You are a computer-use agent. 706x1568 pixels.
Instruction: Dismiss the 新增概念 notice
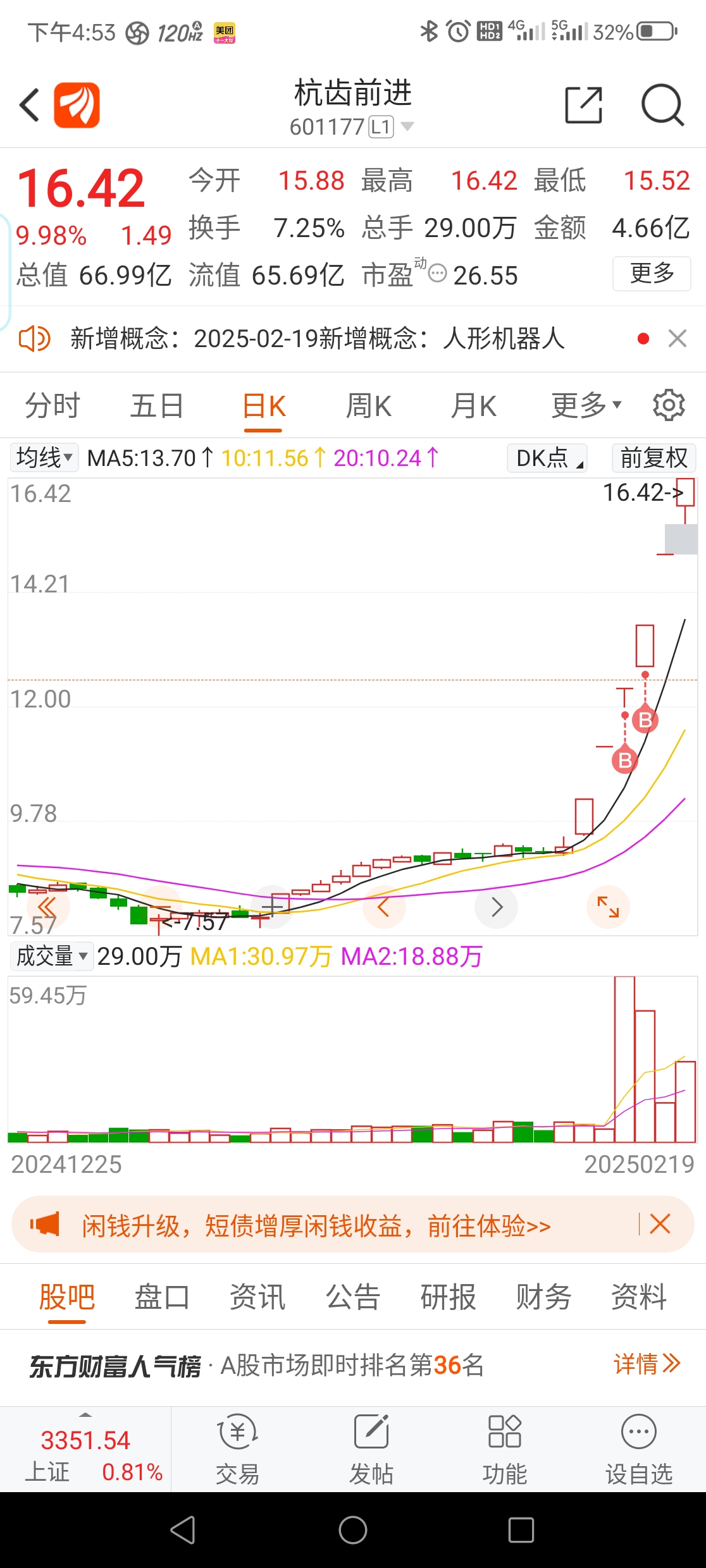click(677, 339)
